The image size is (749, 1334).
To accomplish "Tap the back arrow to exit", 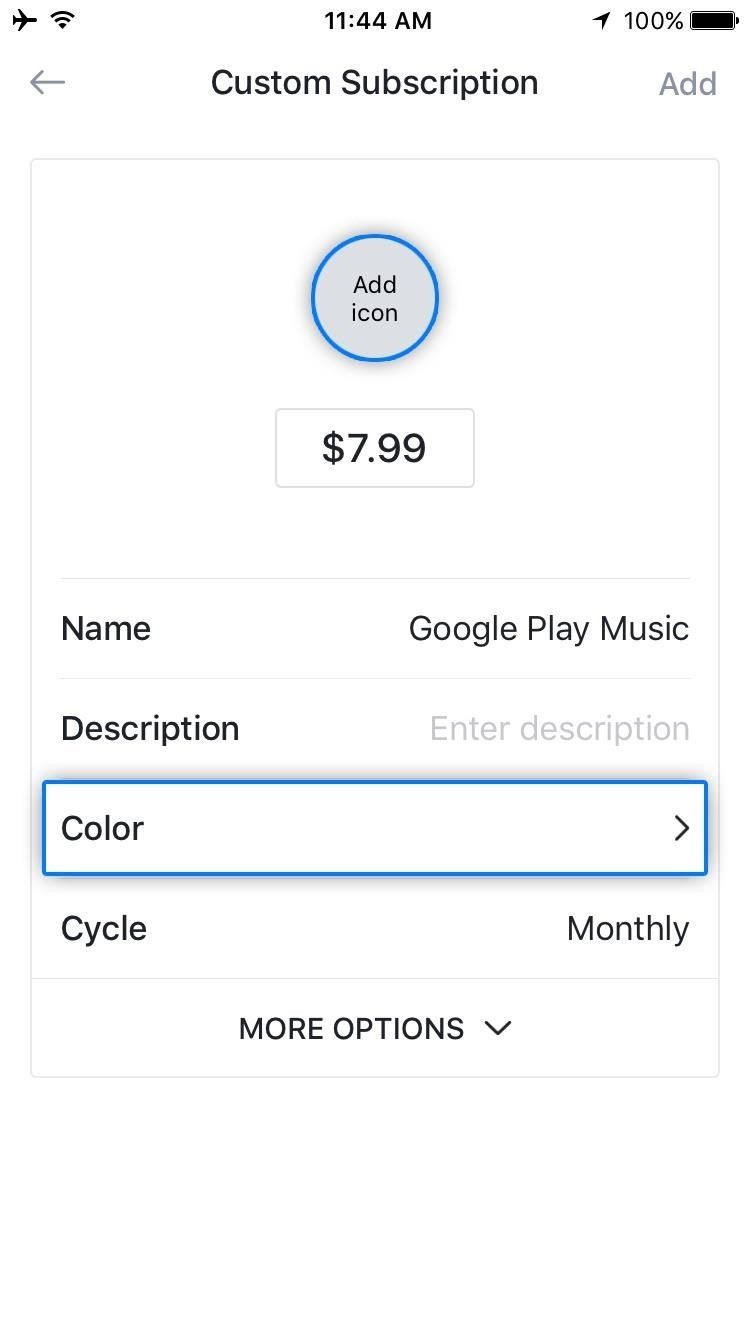I will tap(46, 82).
